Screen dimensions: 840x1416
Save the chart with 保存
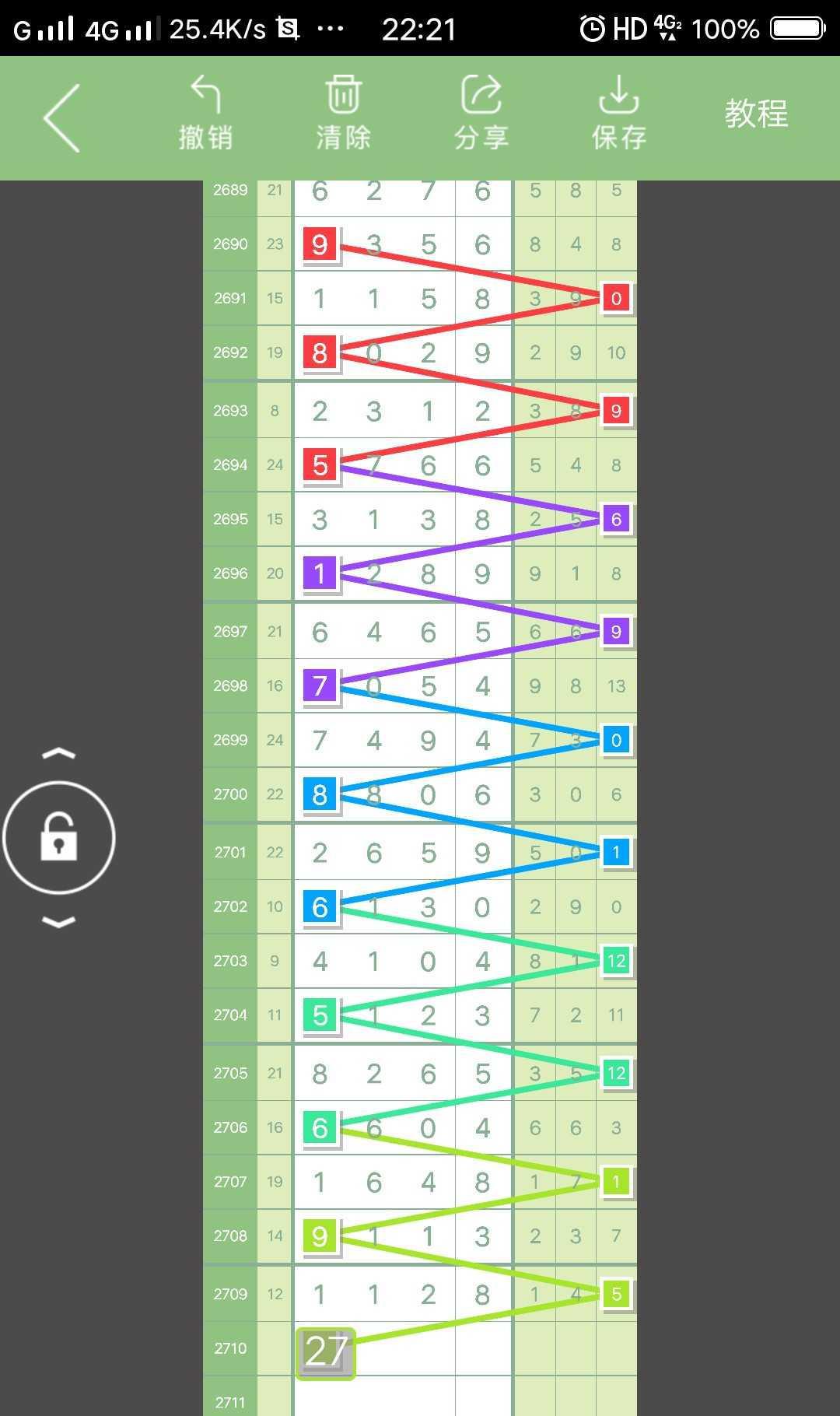618,114
